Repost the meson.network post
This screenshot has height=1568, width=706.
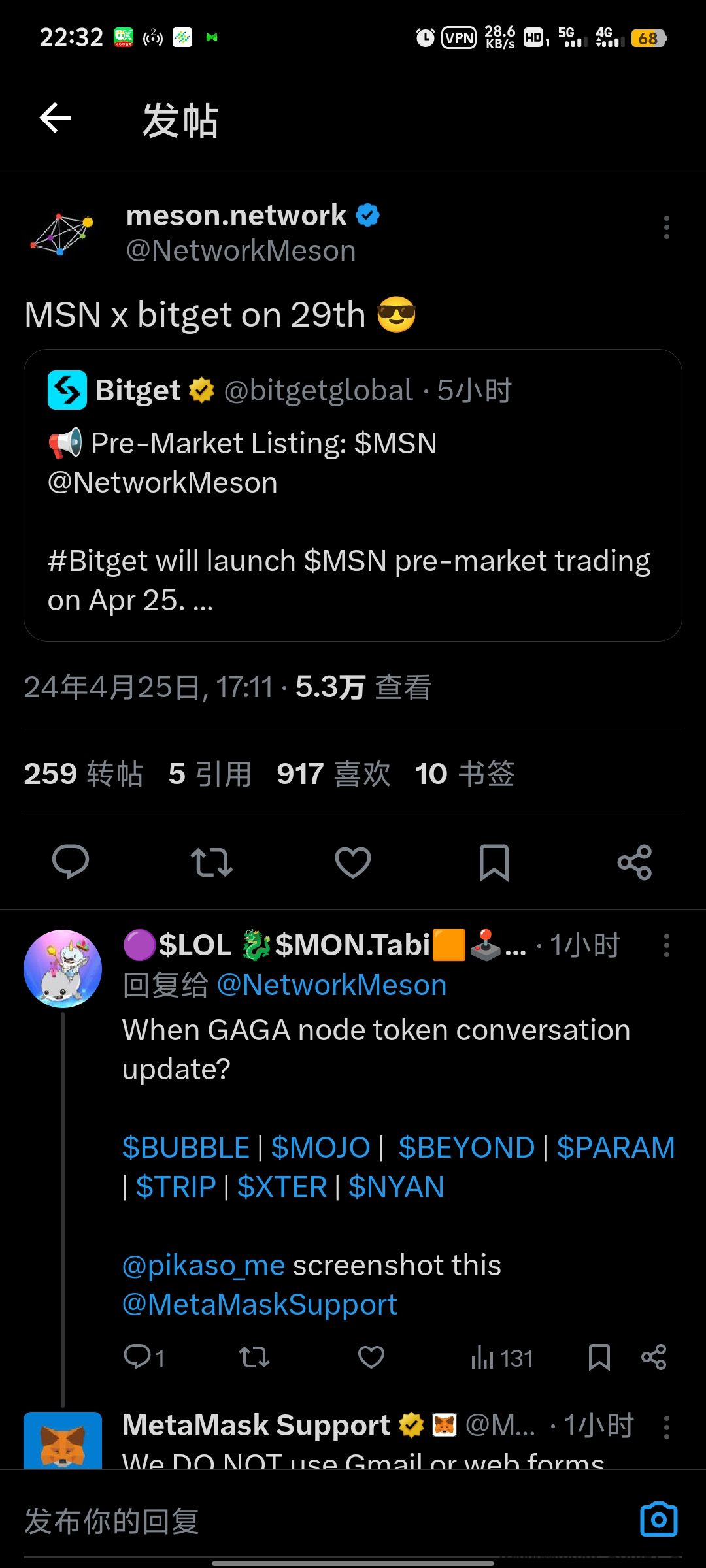[x=212, y=862]
